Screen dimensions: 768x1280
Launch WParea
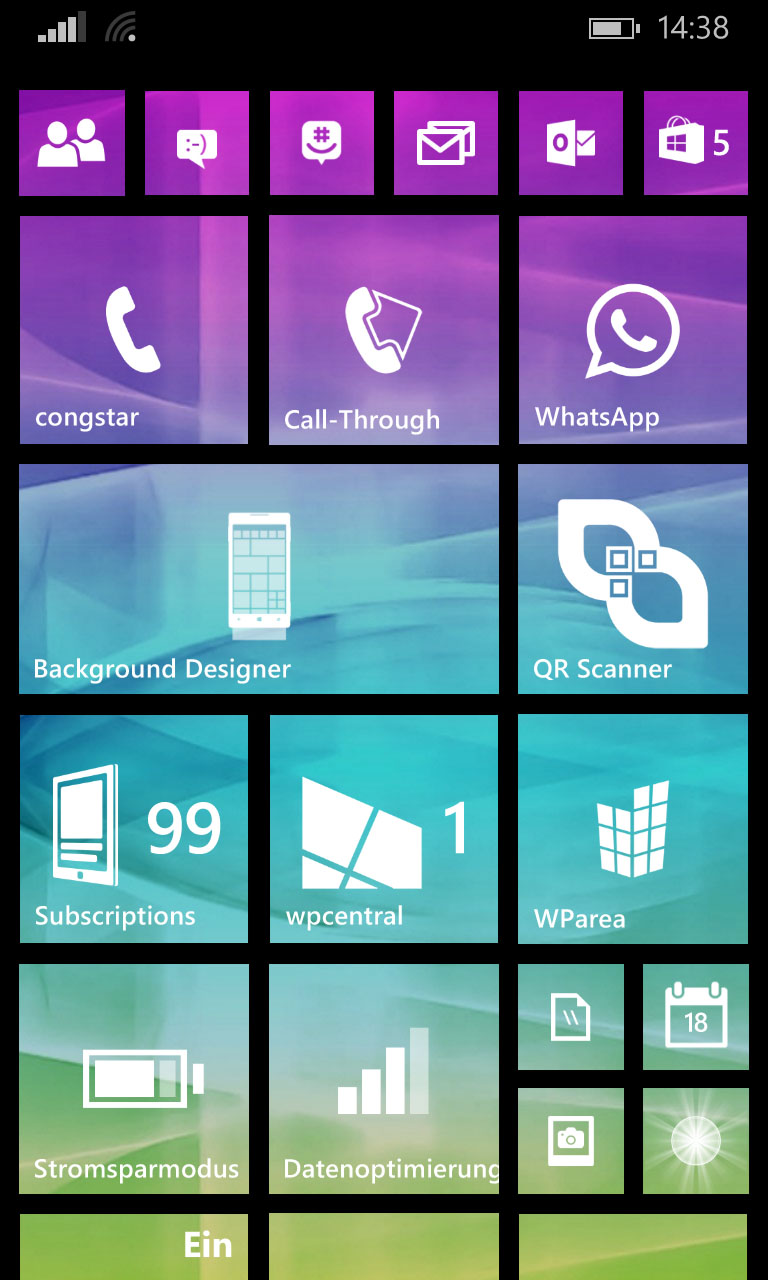pyautogui.click(x=633, y=829)
